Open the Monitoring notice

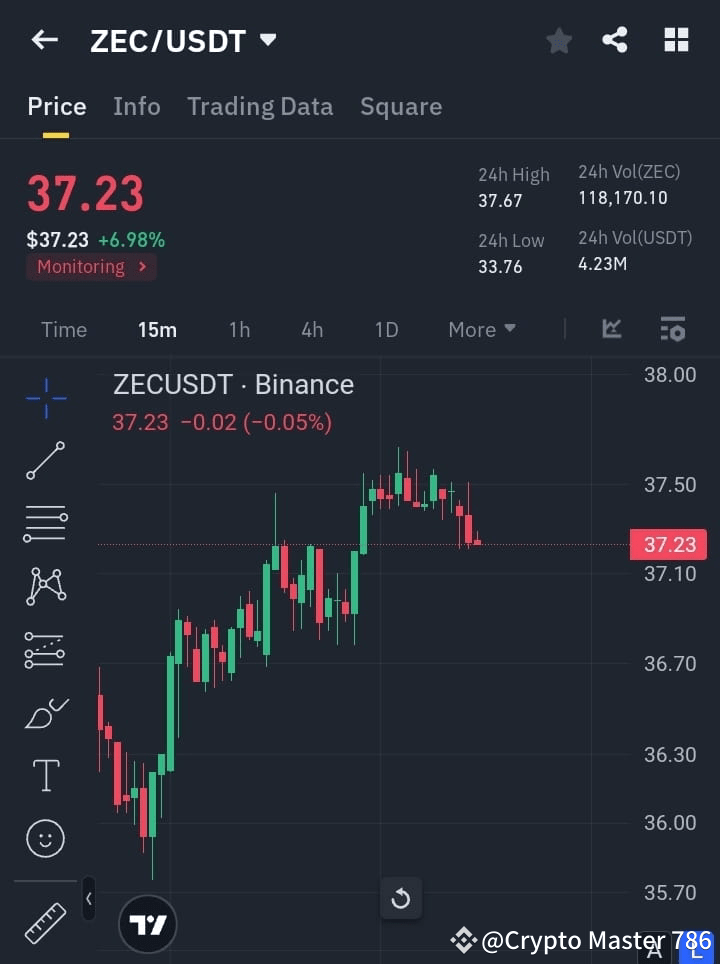(91, 267)
